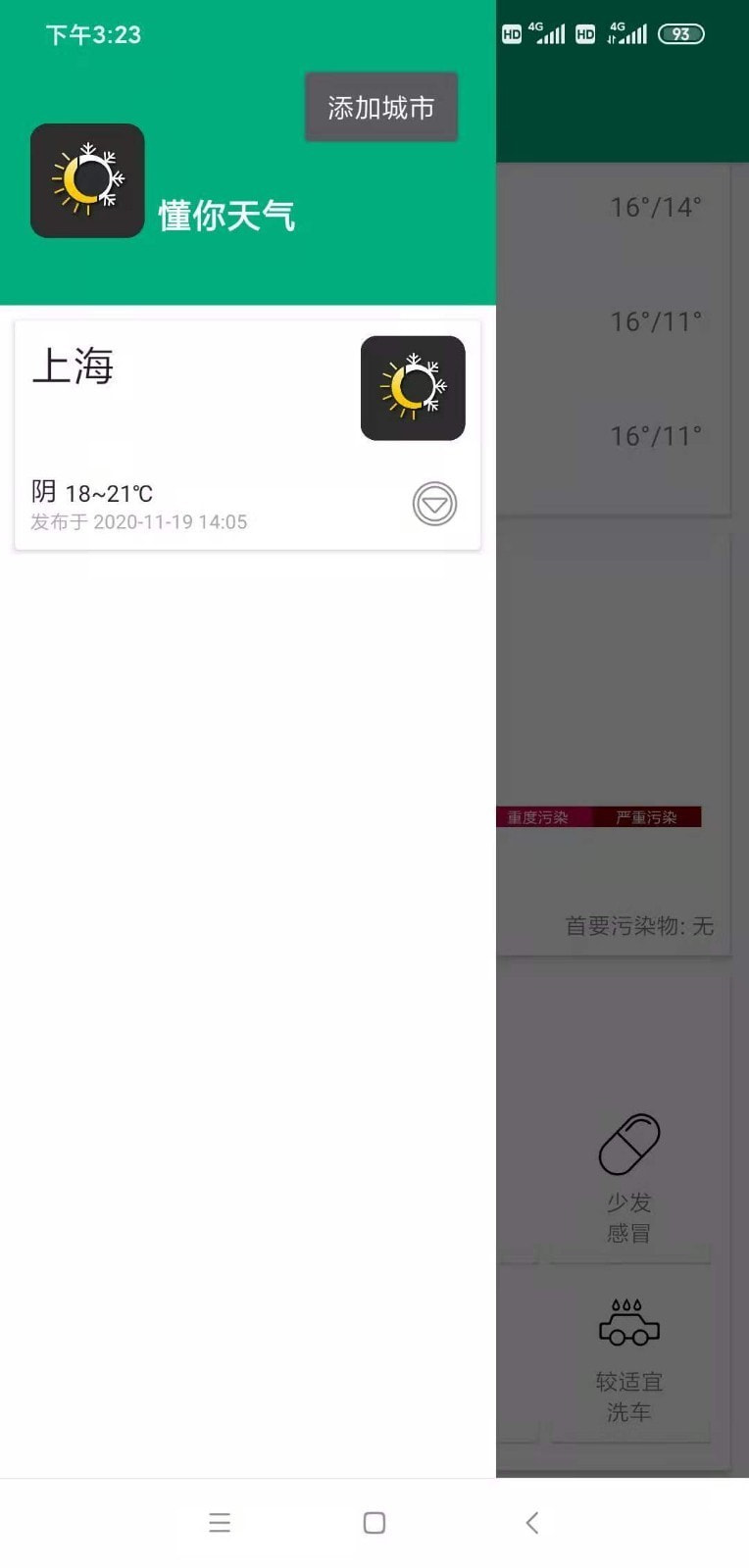Tap the weather icon on the 上海 card
The image size is (749, 1568).
tap(412, 387)
